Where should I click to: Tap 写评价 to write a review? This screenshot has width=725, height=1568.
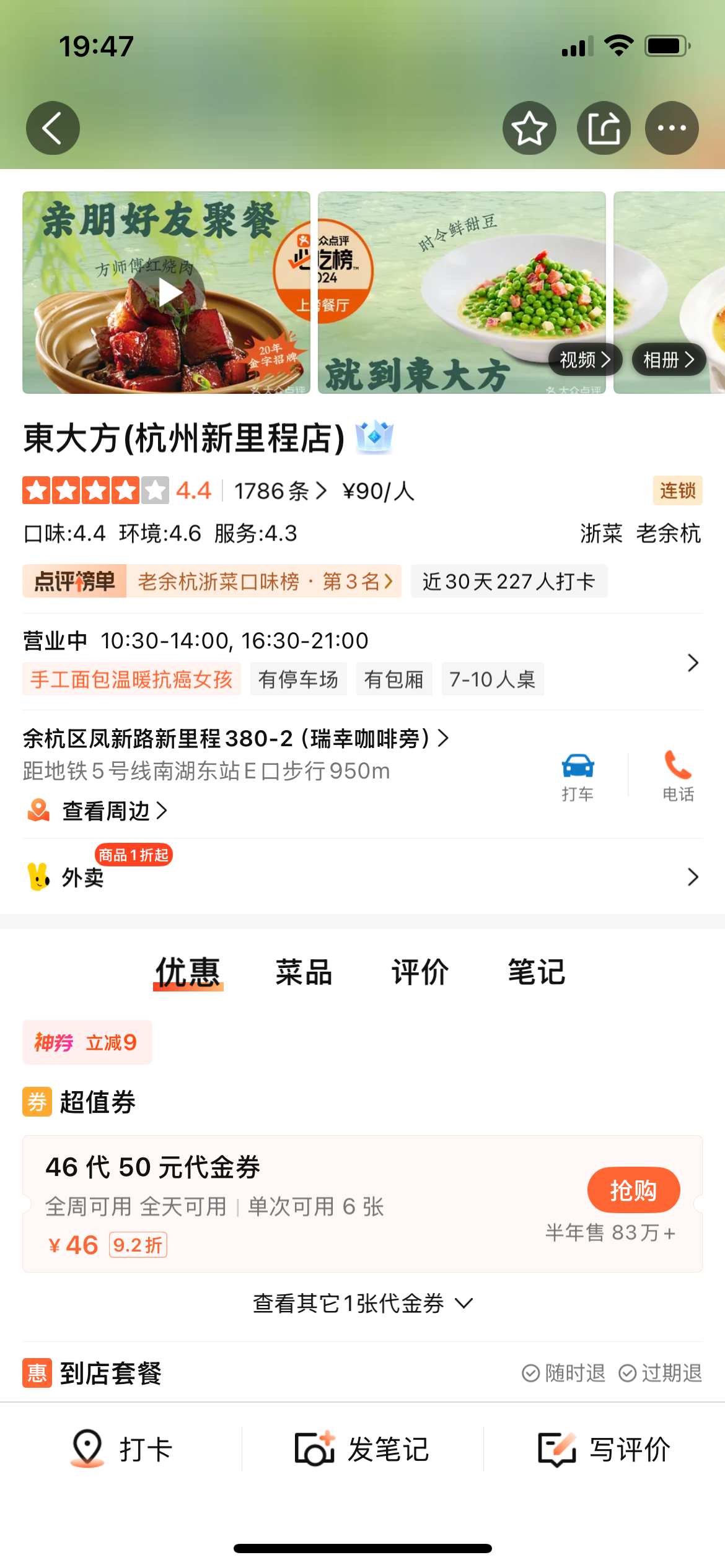point(604,1449)
